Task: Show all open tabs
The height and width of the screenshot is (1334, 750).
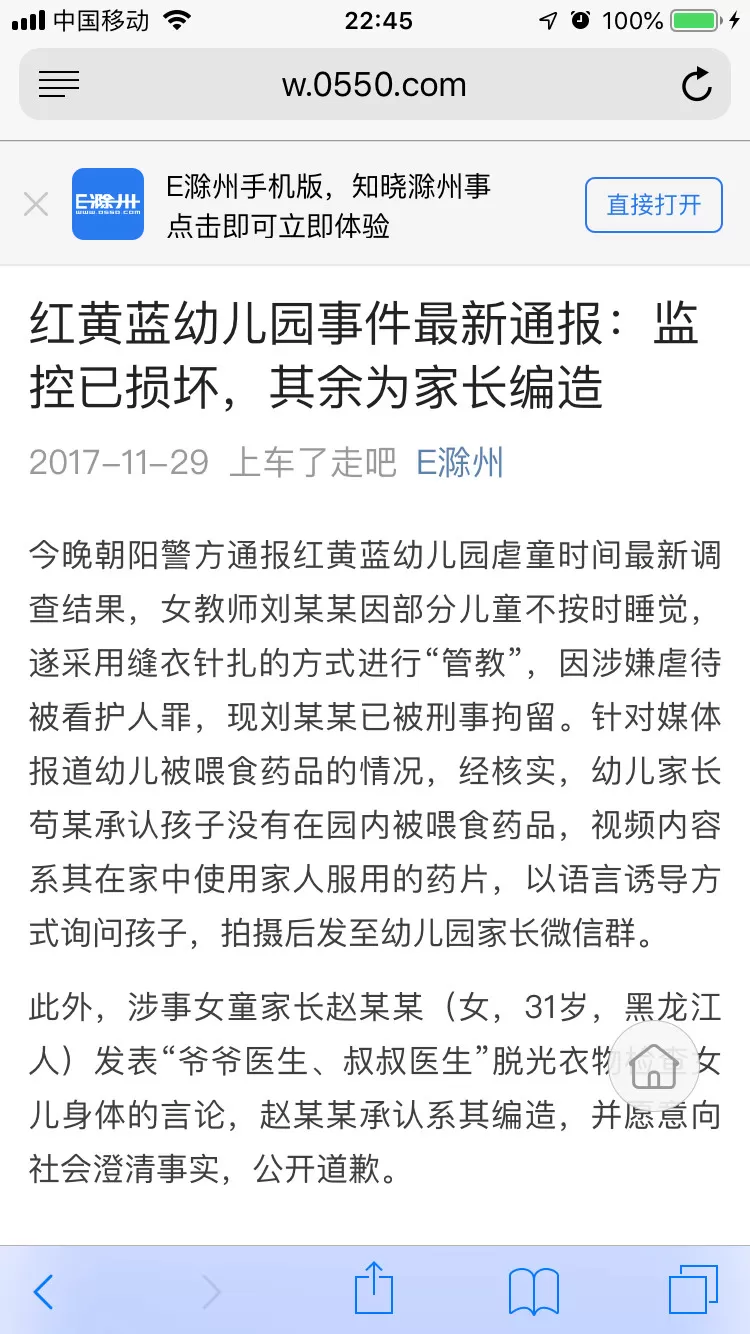Action: [693, 1290]
